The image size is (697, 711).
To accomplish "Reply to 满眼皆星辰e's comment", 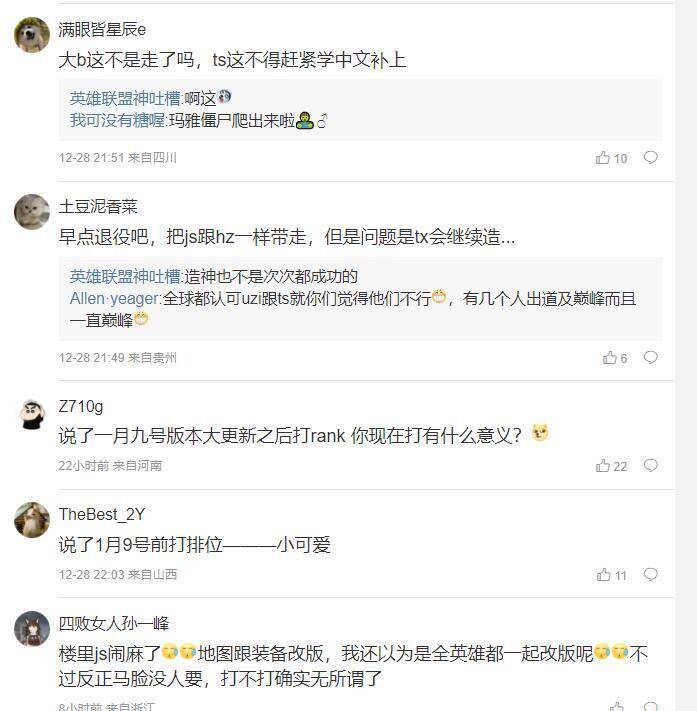I will click(x=650, y=158).
